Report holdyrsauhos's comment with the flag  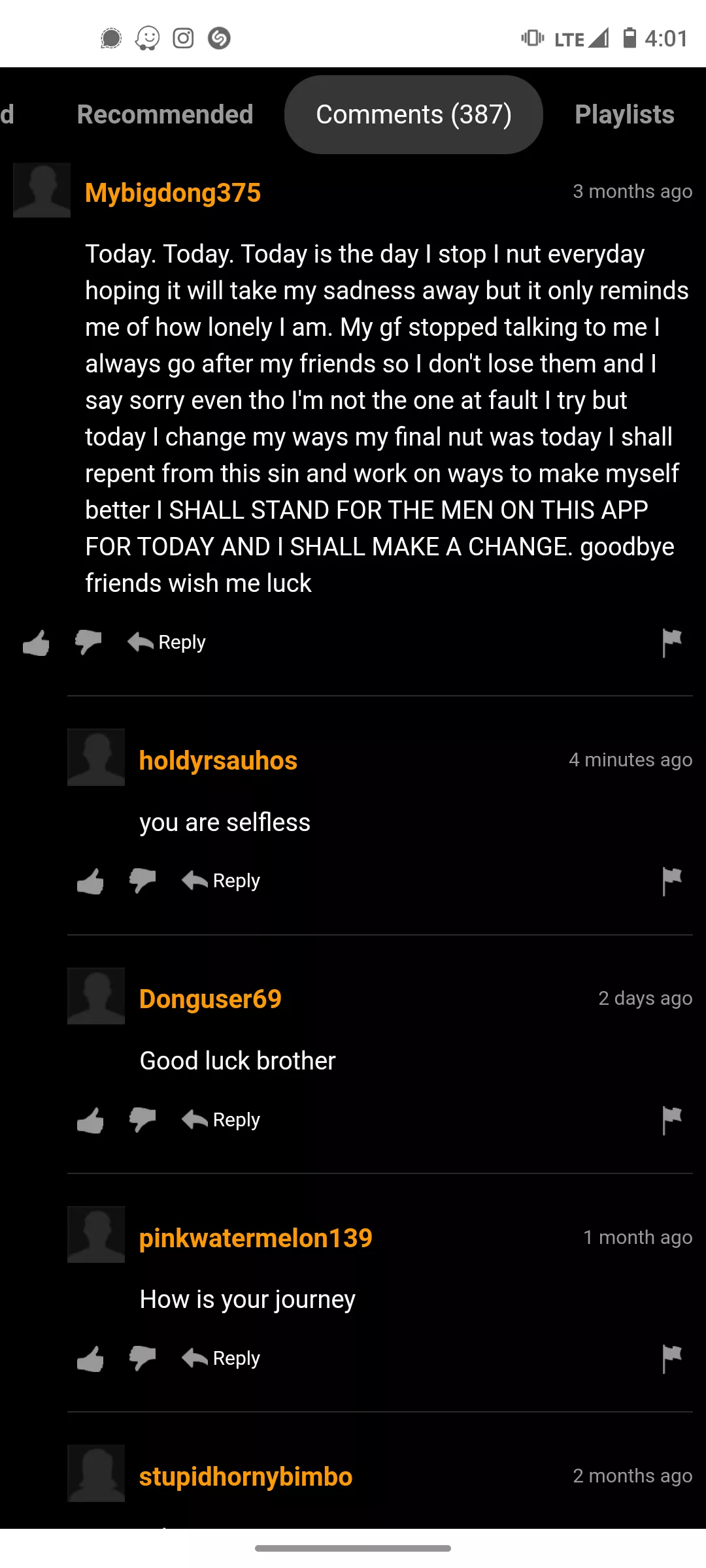pos(671,881)
